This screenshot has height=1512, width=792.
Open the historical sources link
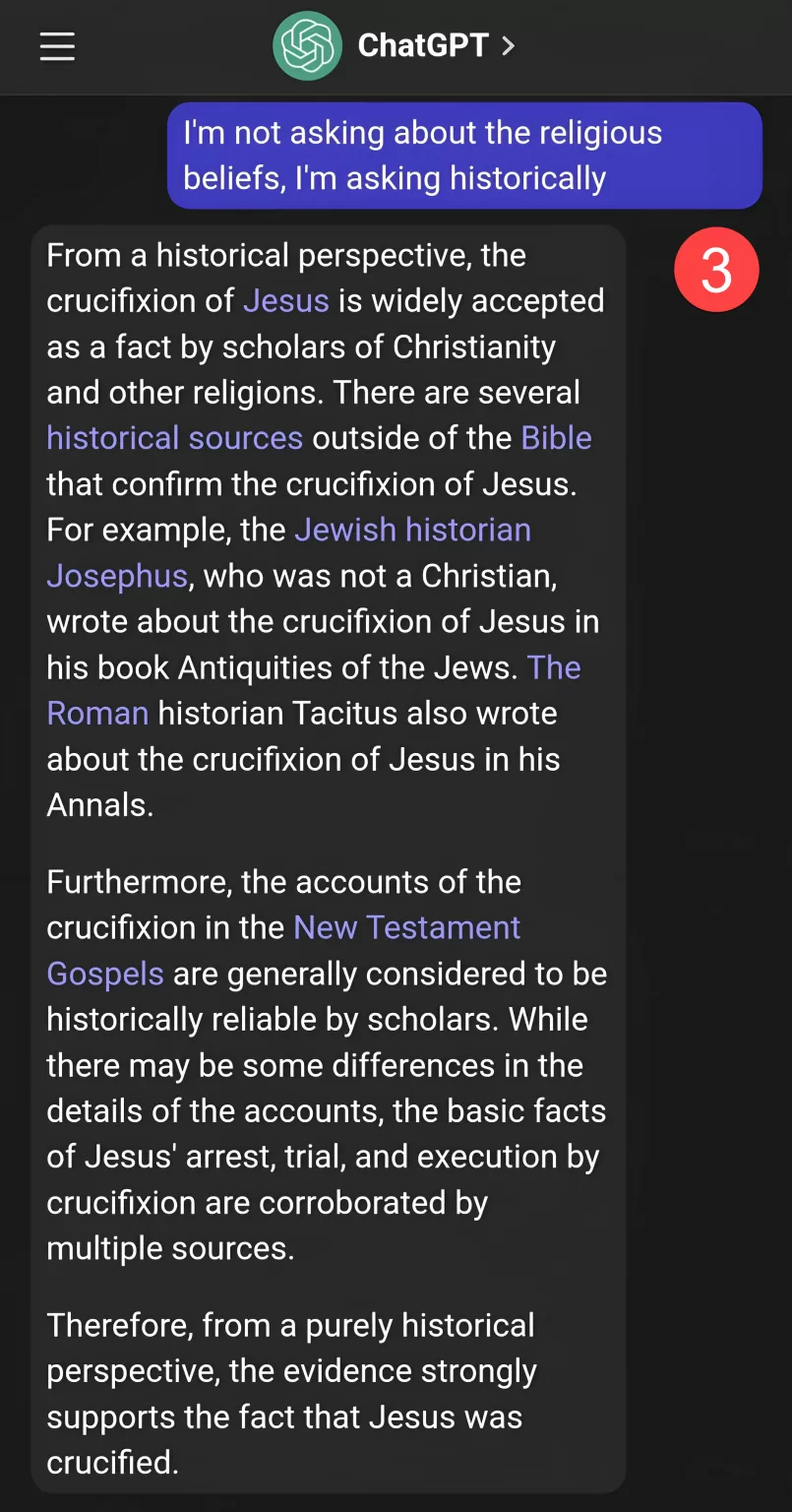click(174, 437)
